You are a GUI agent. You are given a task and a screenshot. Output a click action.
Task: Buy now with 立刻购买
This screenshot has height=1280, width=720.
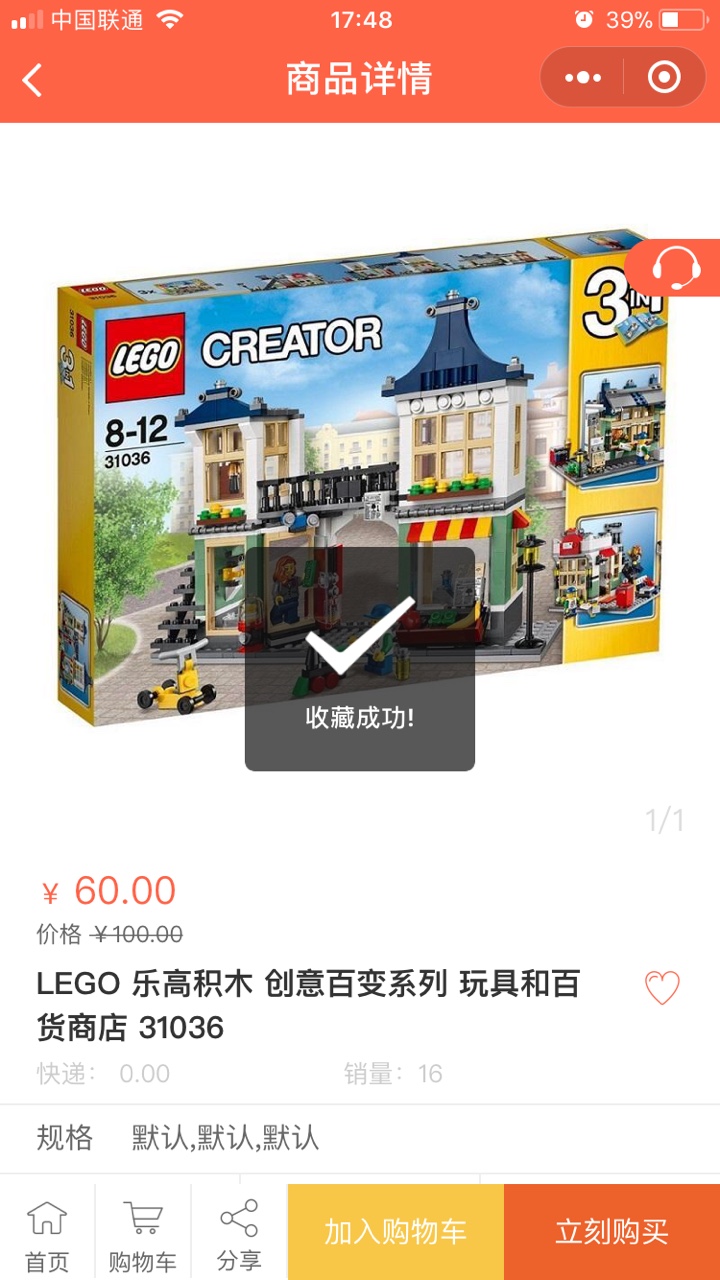point(612,1232)
